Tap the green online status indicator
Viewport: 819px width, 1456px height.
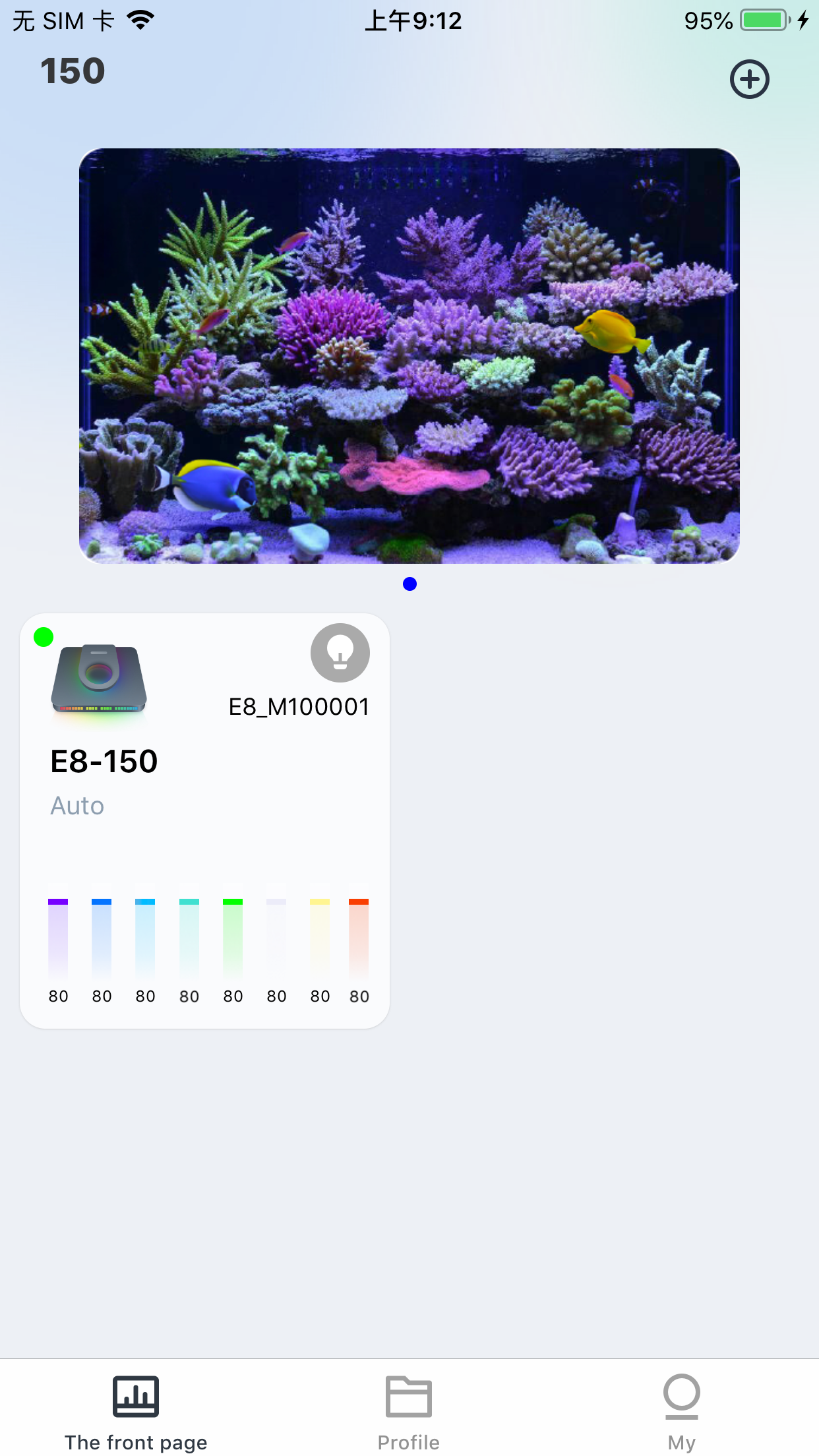pyautogui.click(x=44, y=637)
